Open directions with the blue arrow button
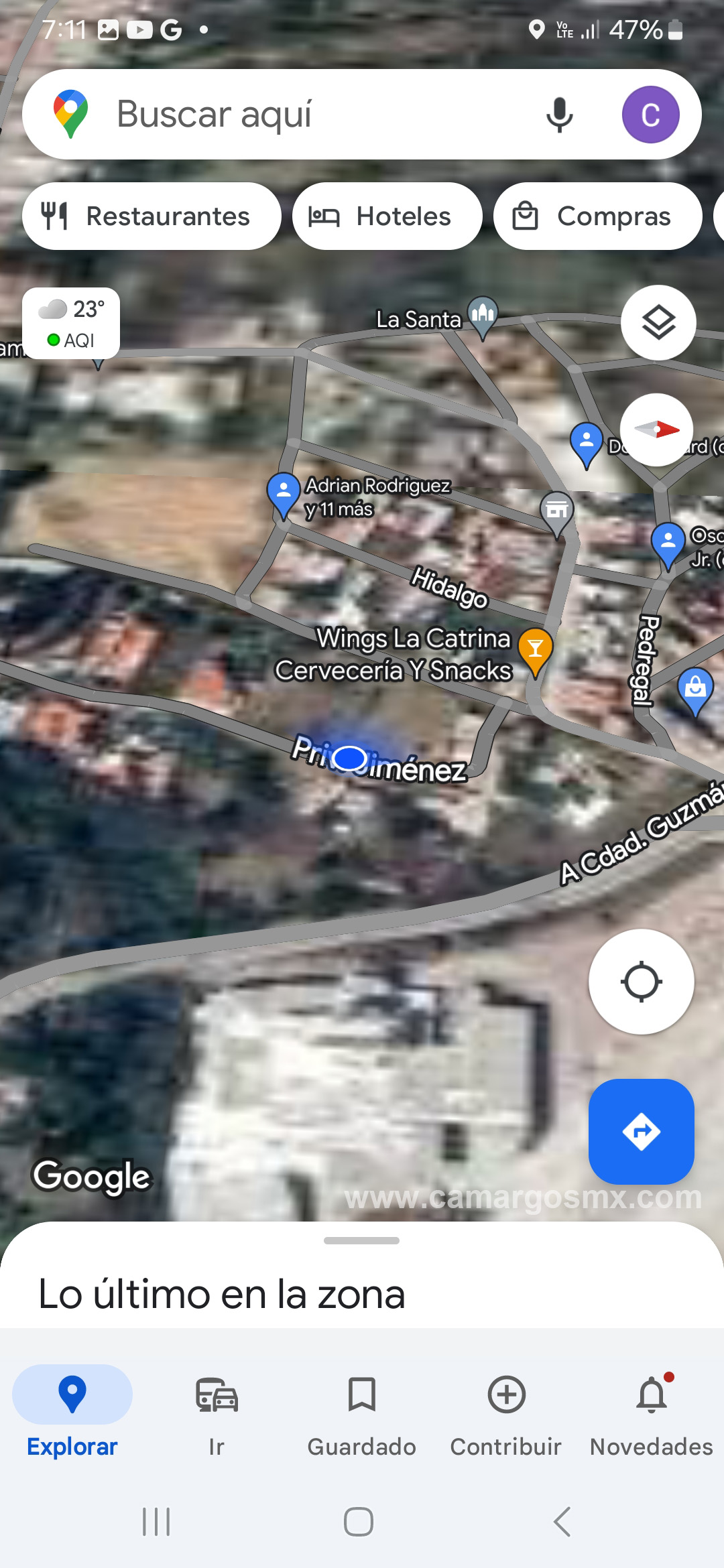724x1568 pixels. (641, 1132)
